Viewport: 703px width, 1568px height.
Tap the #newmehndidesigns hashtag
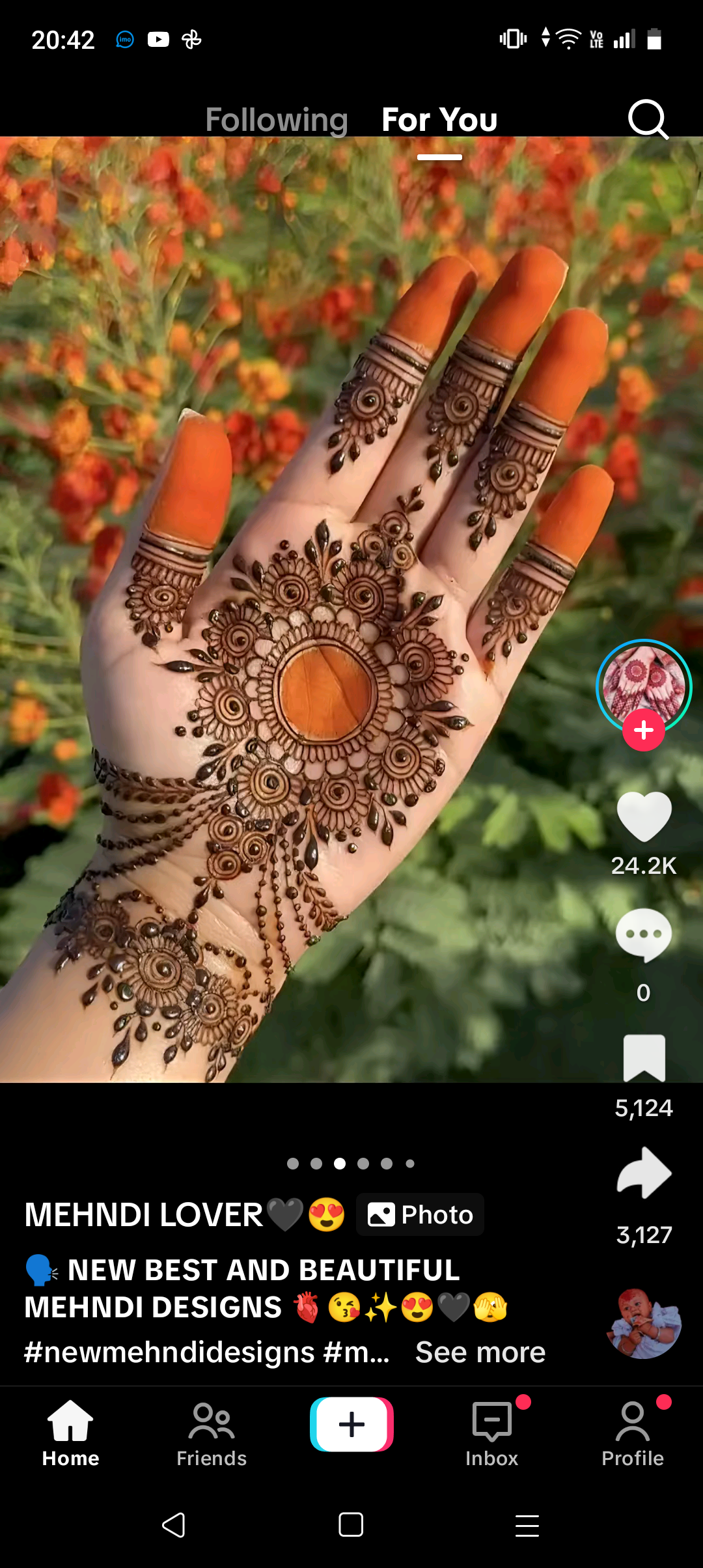pyautogui.click(x=169, y=1352)
